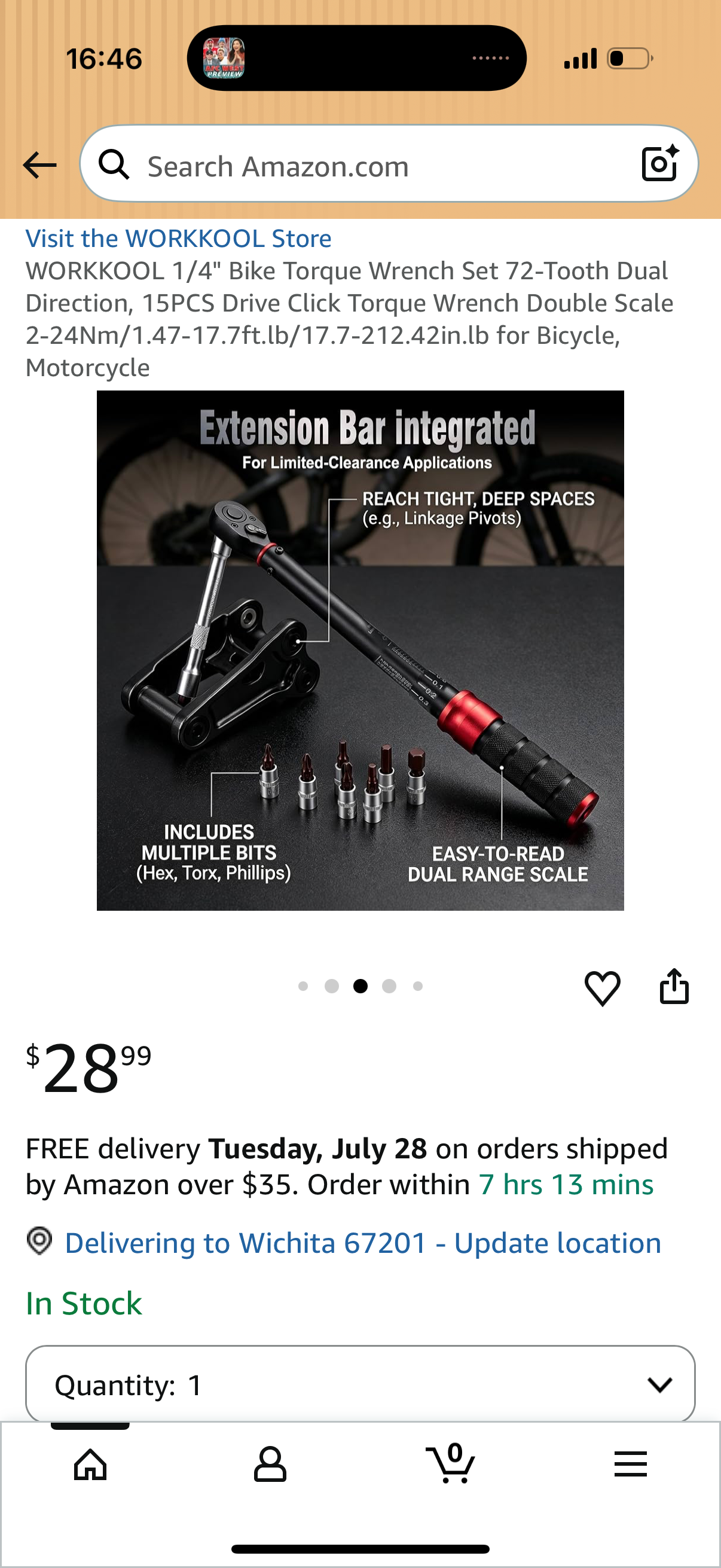Add item to wish list heart
This screenshot has width=721, height=1568.
point(603,987)
